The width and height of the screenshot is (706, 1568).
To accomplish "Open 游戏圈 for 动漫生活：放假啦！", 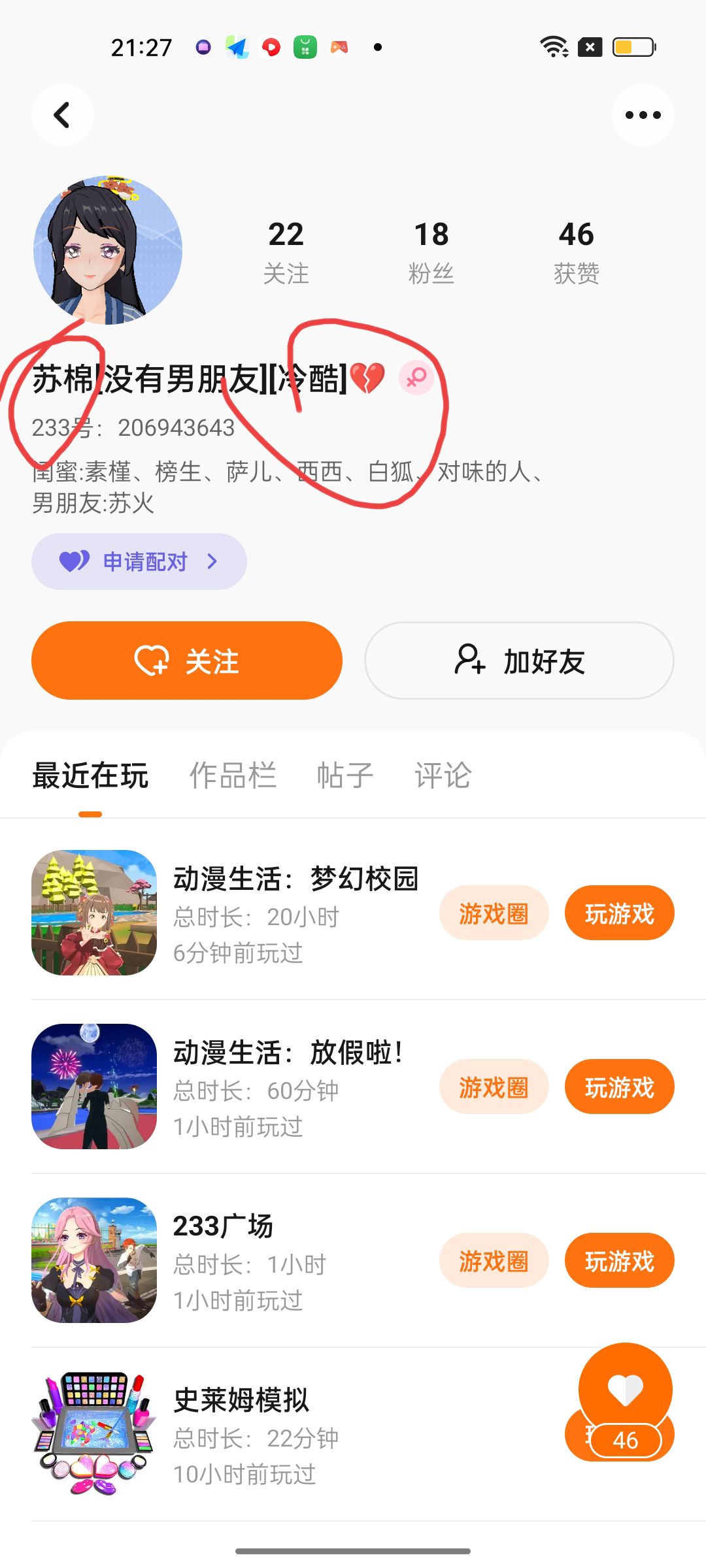I will pyautogui.click(x=494, y=1087).
